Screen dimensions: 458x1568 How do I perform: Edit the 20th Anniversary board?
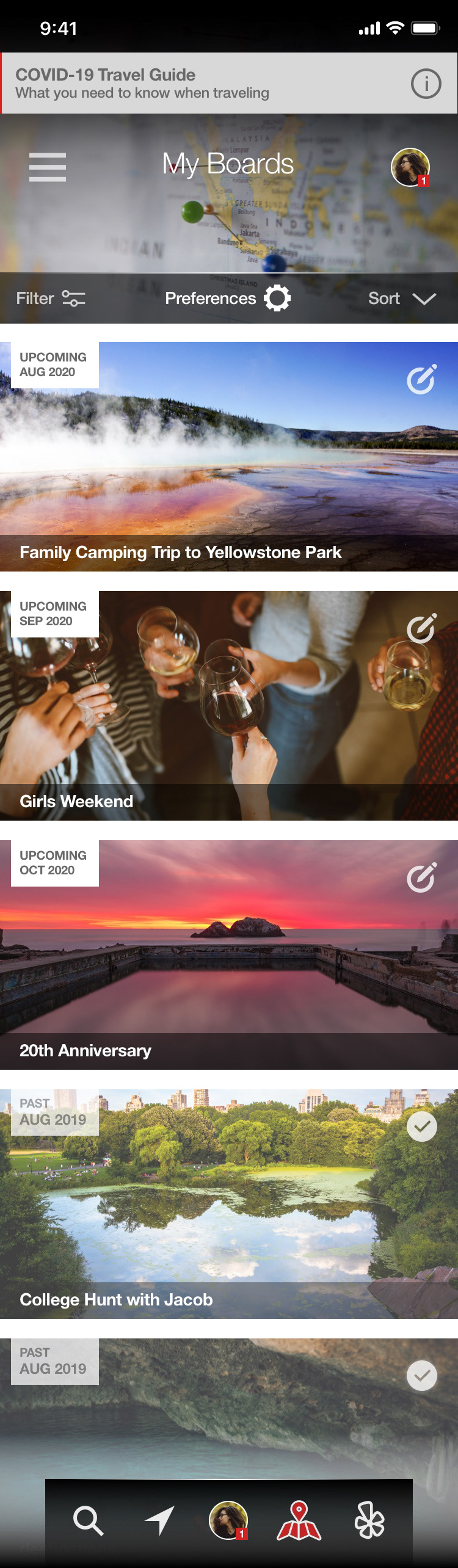click(421, 877)
